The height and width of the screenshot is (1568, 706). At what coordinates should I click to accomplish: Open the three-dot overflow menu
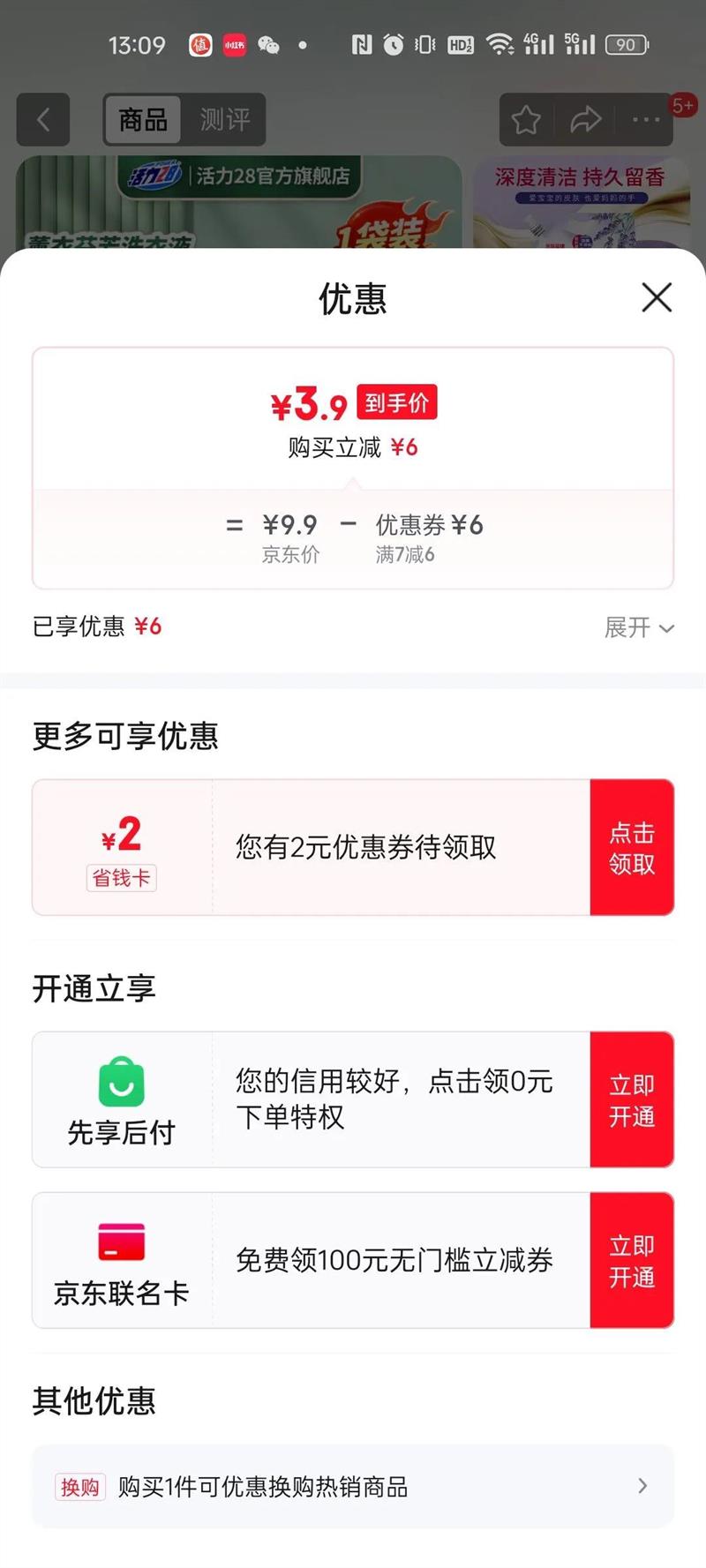pos(646,119)
